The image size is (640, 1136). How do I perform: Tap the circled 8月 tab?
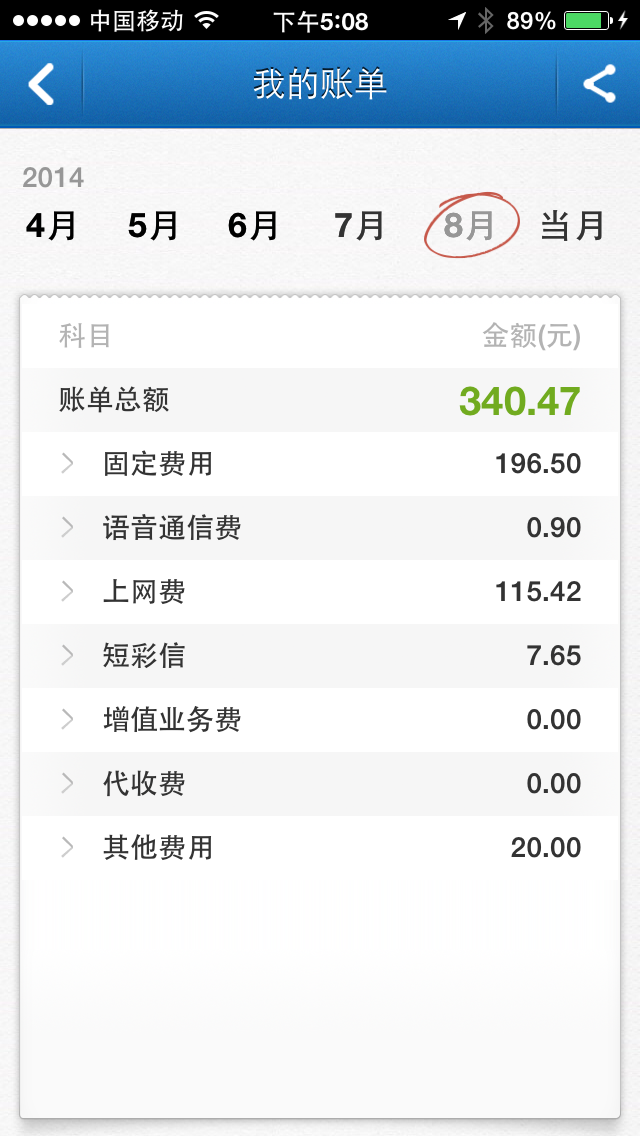click(x=470, y=226)
